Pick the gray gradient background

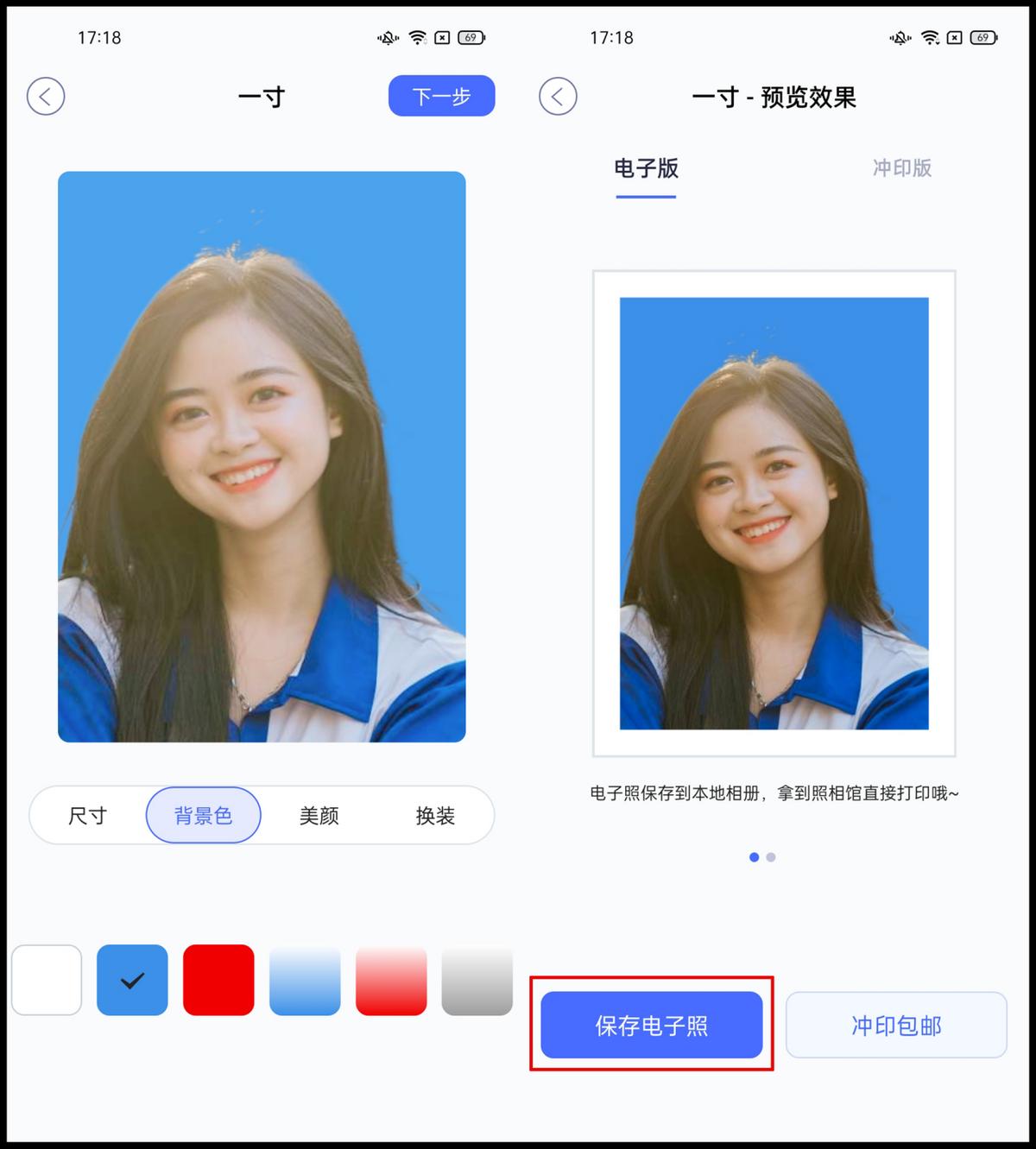click(x=477, y=980)
